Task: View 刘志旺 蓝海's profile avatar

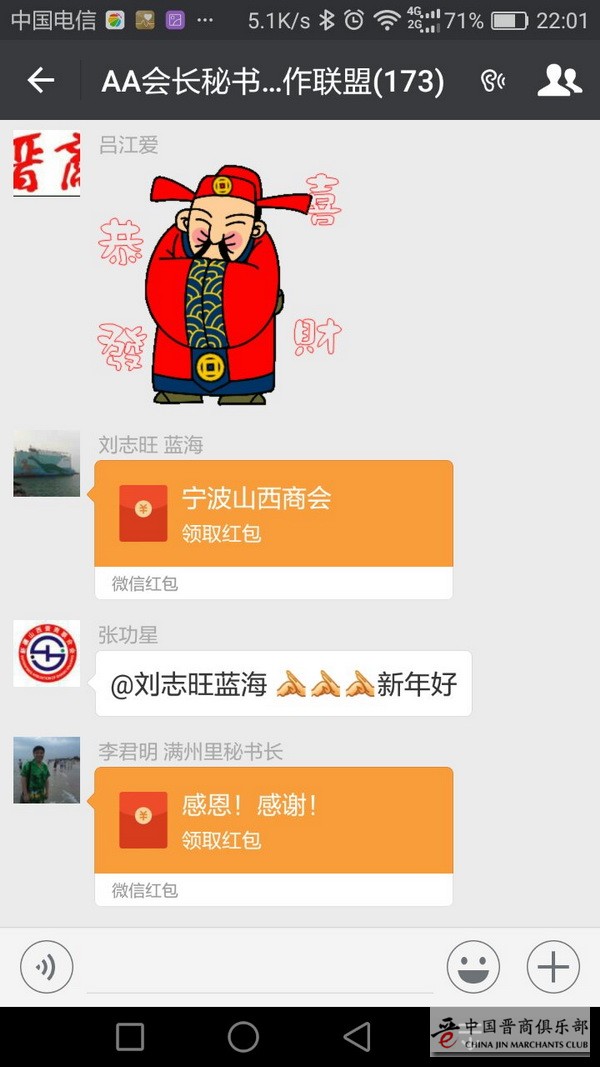Action: click(46, 463)
